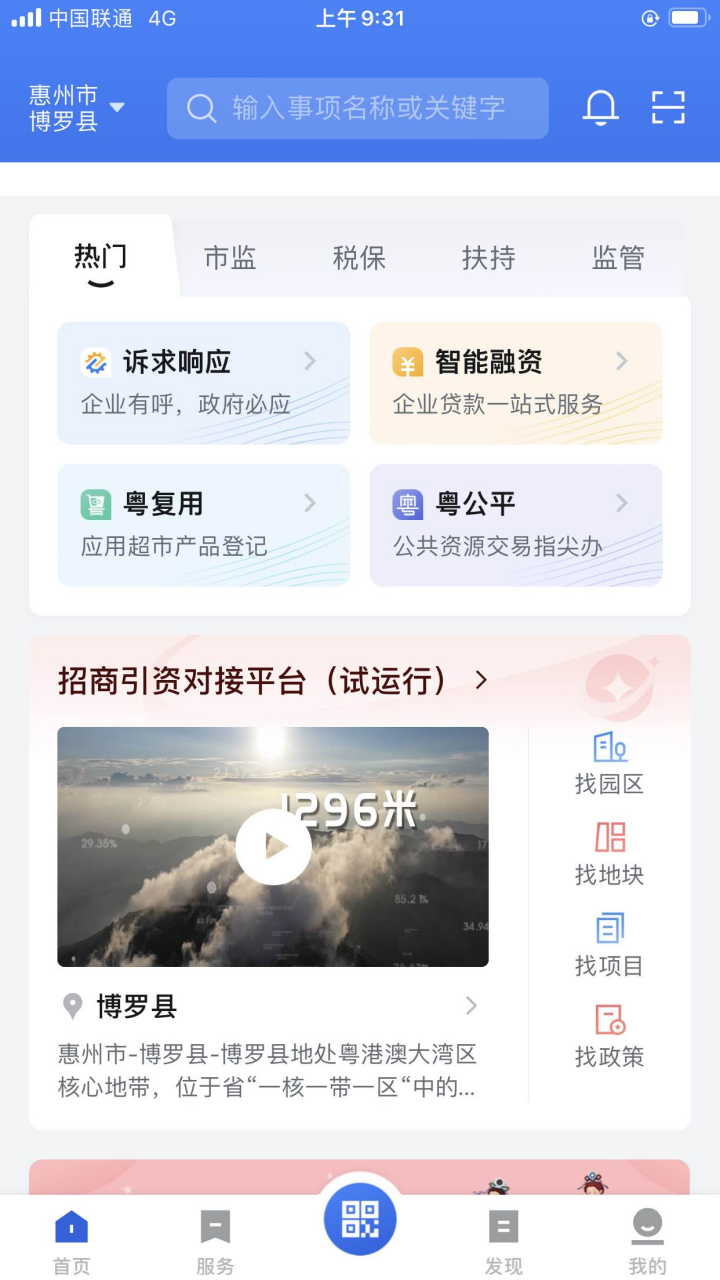The width and height of the screenshot is (720, 1280).
Task: Select the 监管 tab
Action: [x=618, y=258]
